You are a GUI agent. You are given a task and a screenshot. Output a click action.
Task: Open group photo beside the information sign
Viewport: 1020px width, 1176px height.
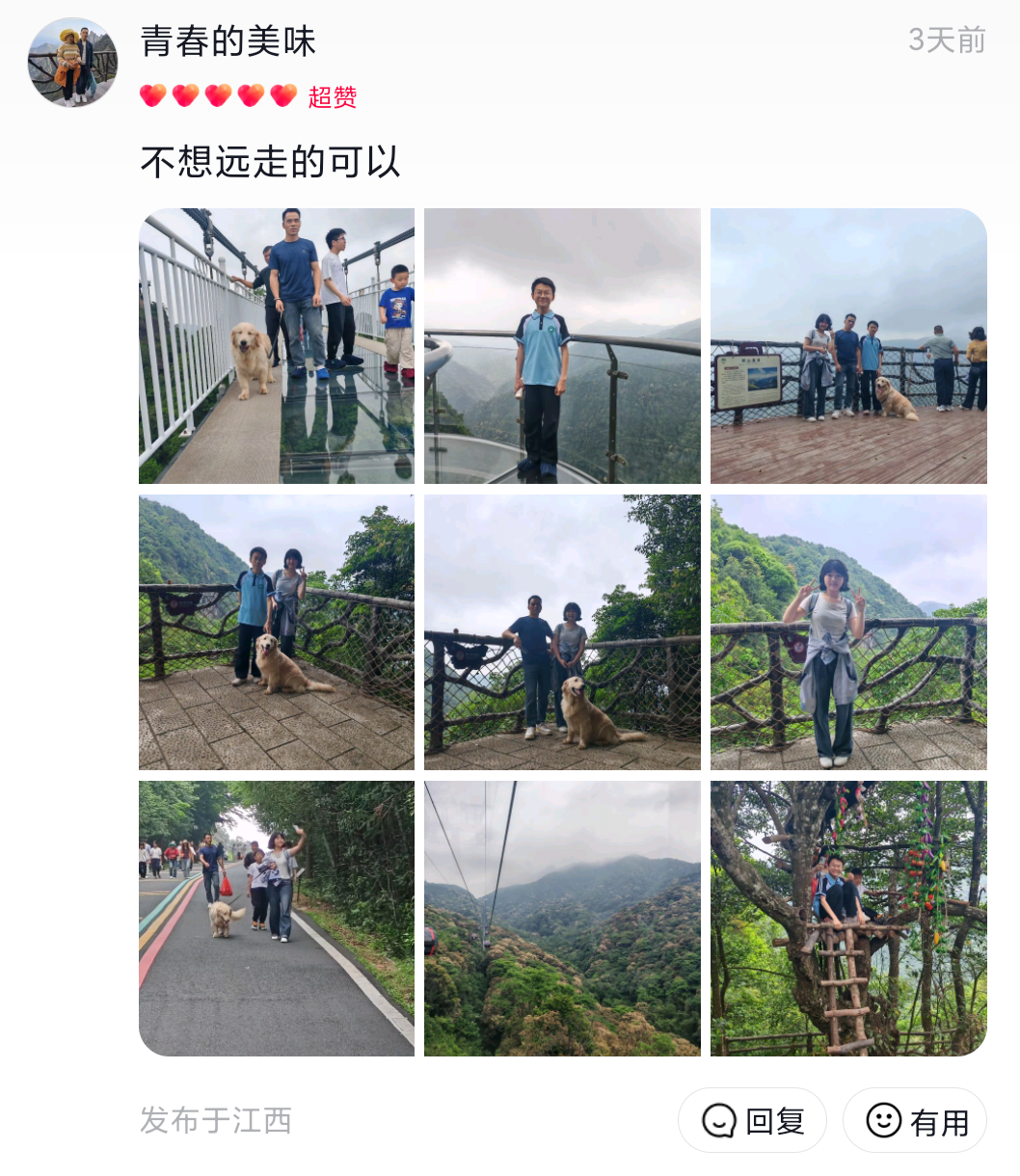click(x=848, y=346)
